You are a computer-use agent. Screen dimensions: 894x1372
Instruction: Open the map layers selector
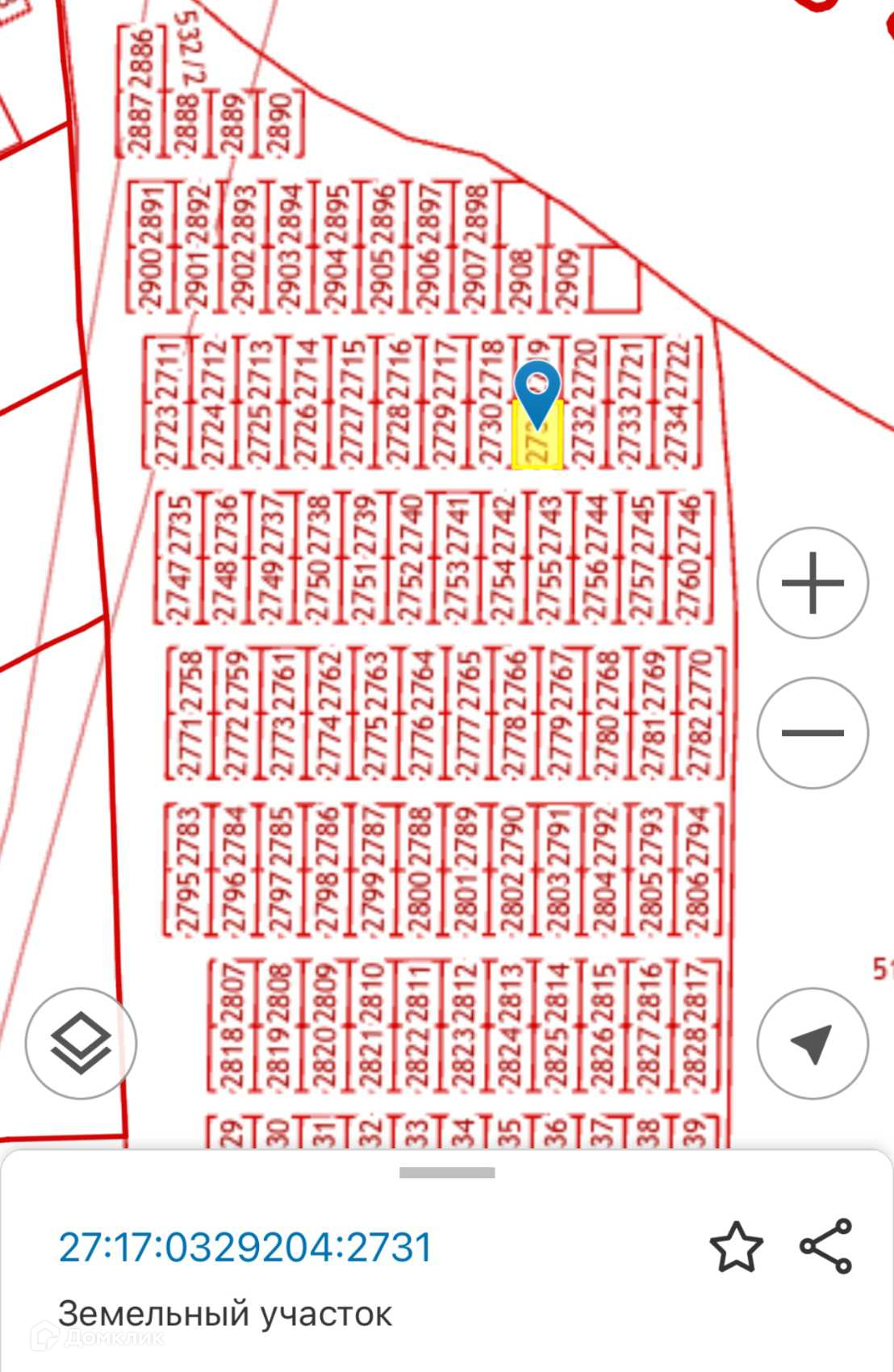81,1043
